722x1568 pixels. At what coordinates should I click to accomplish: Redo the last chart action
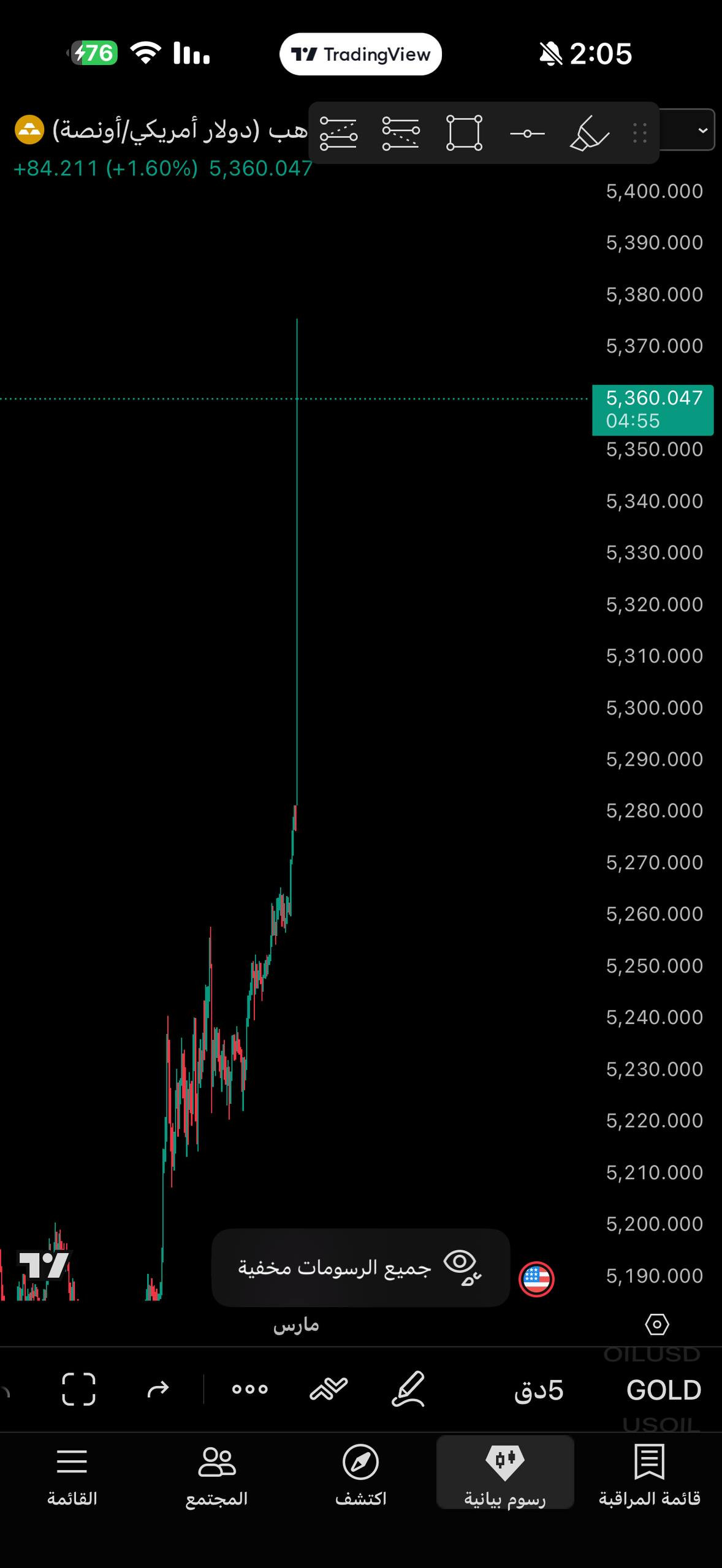158,1389
